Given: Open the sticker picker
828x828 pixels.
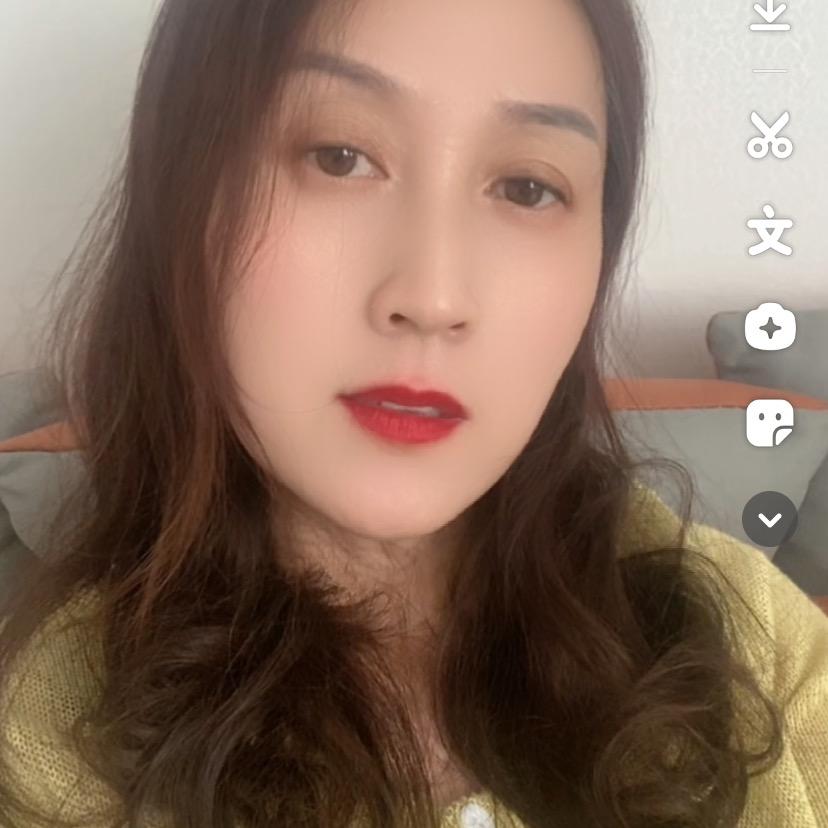Looking at the screenshot, I should [x=770, y=423].
